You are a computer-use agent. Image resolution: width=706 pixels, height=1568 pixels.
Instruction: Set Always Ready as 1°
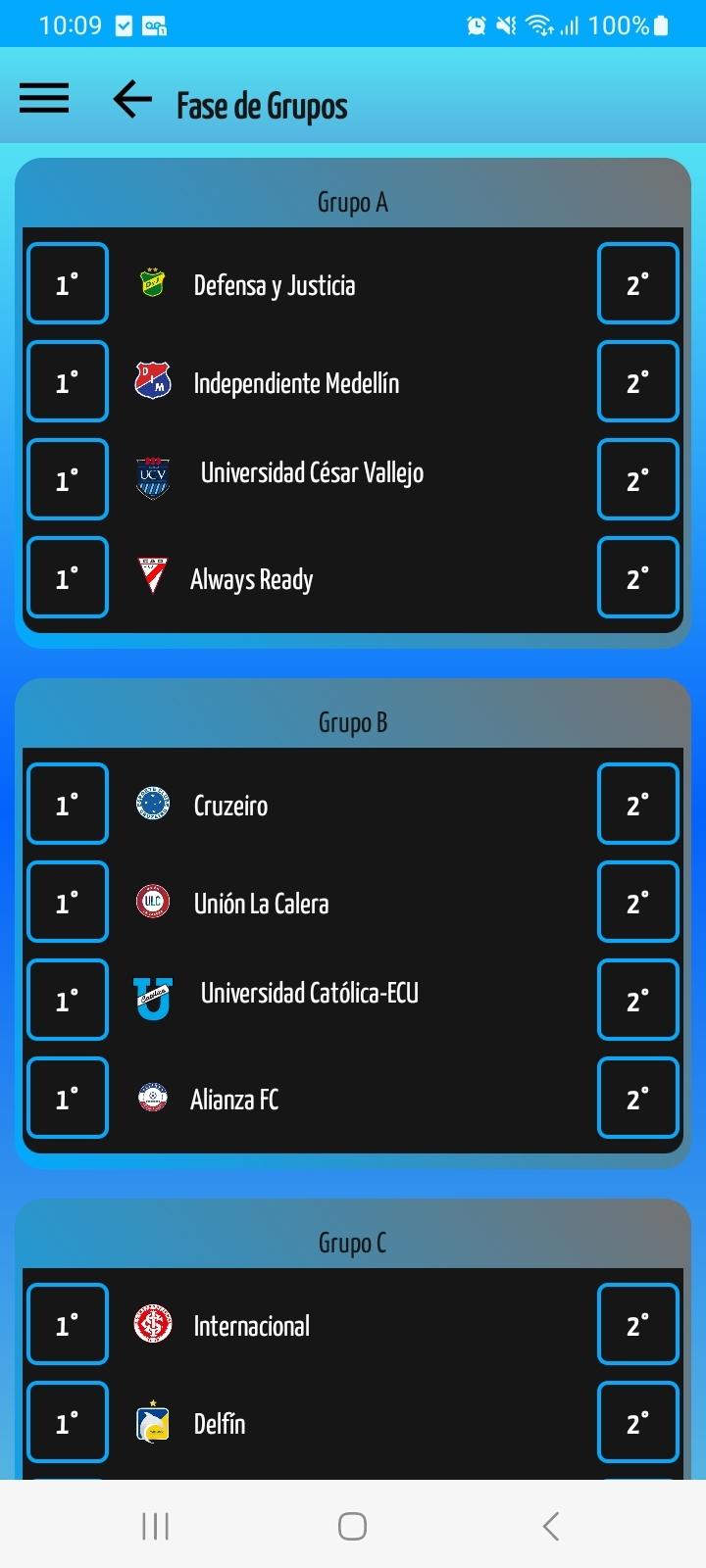click(68, 577)
